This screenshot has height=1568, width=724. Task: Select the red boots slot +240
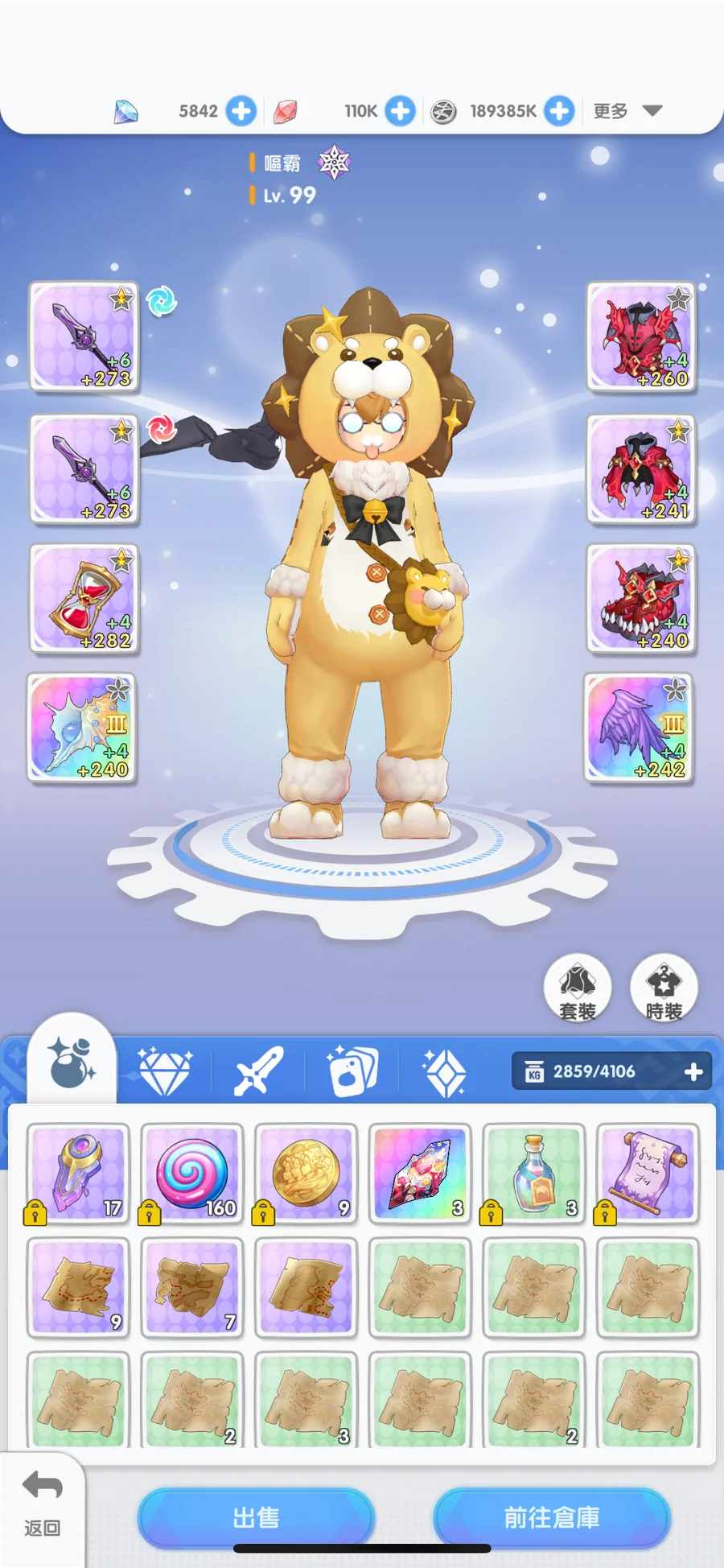[x=641, y=598]
